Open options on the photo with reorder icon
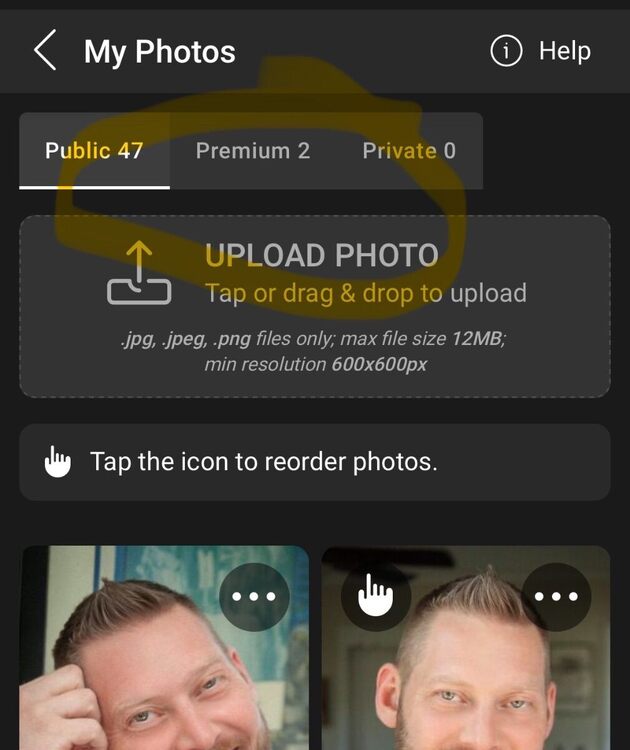This screenshot has height=750, width=630. click(x=556, y=597)
